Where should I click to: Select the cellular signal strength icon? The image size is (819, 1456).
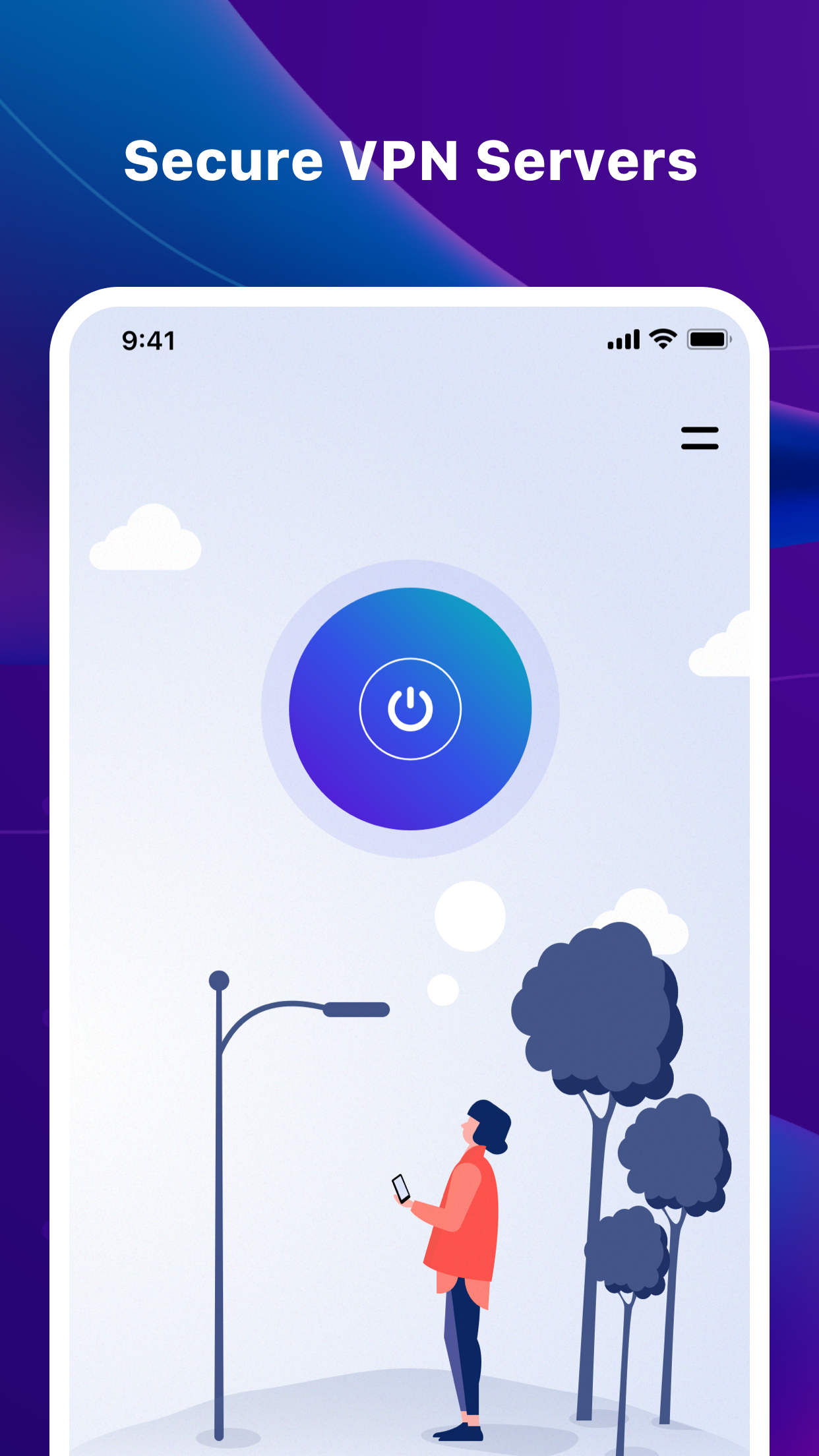[624, 339]
